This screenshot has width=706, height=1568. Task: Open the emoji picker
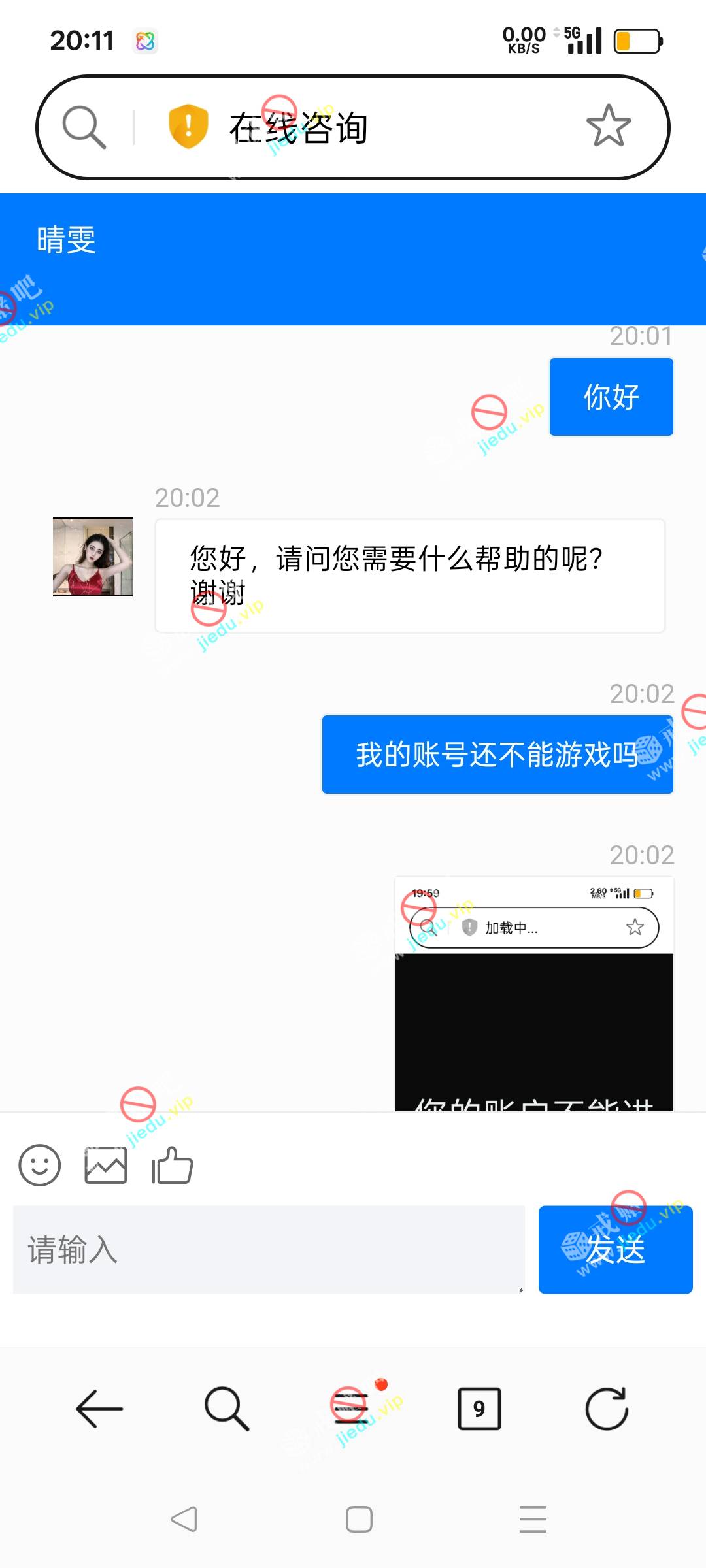point(40,1165)
